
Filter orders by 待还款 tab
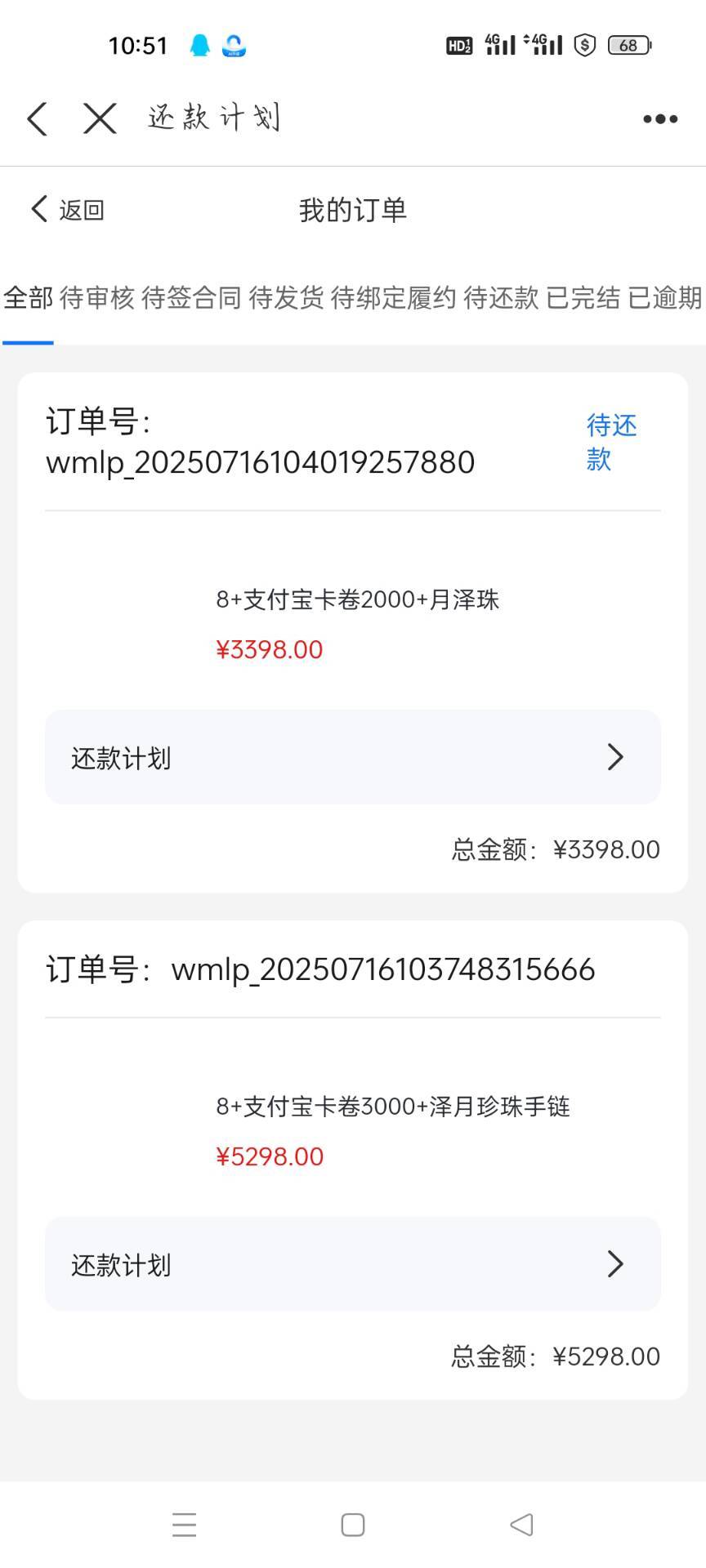tap(501, 298)
